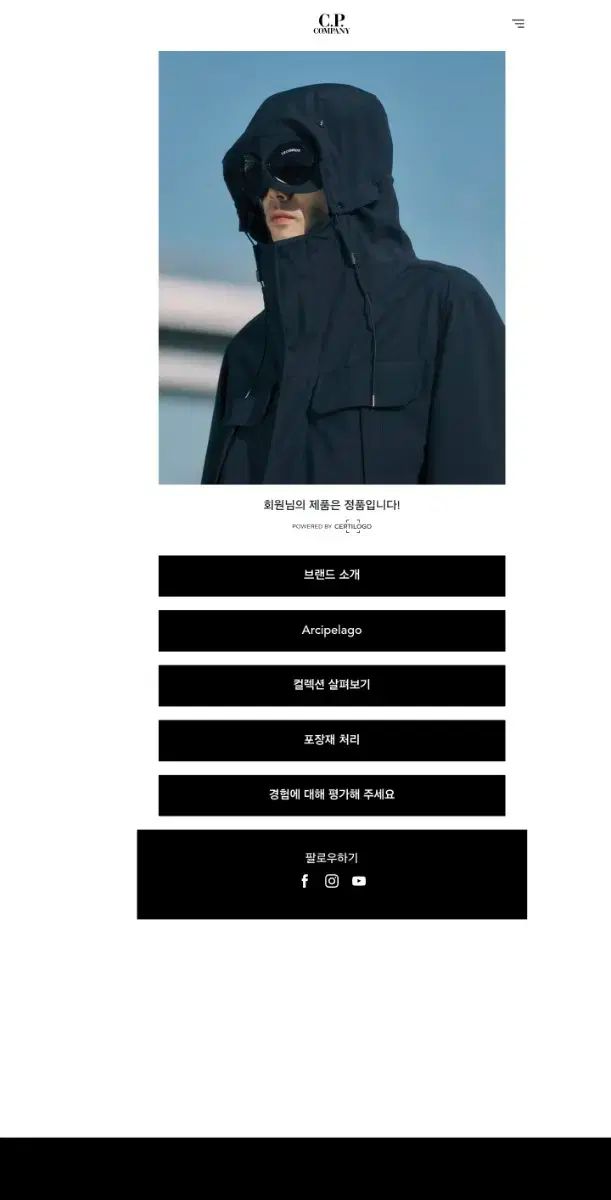Tap the Arcipelago button
611x1200 pixels.
pos(331,631)
